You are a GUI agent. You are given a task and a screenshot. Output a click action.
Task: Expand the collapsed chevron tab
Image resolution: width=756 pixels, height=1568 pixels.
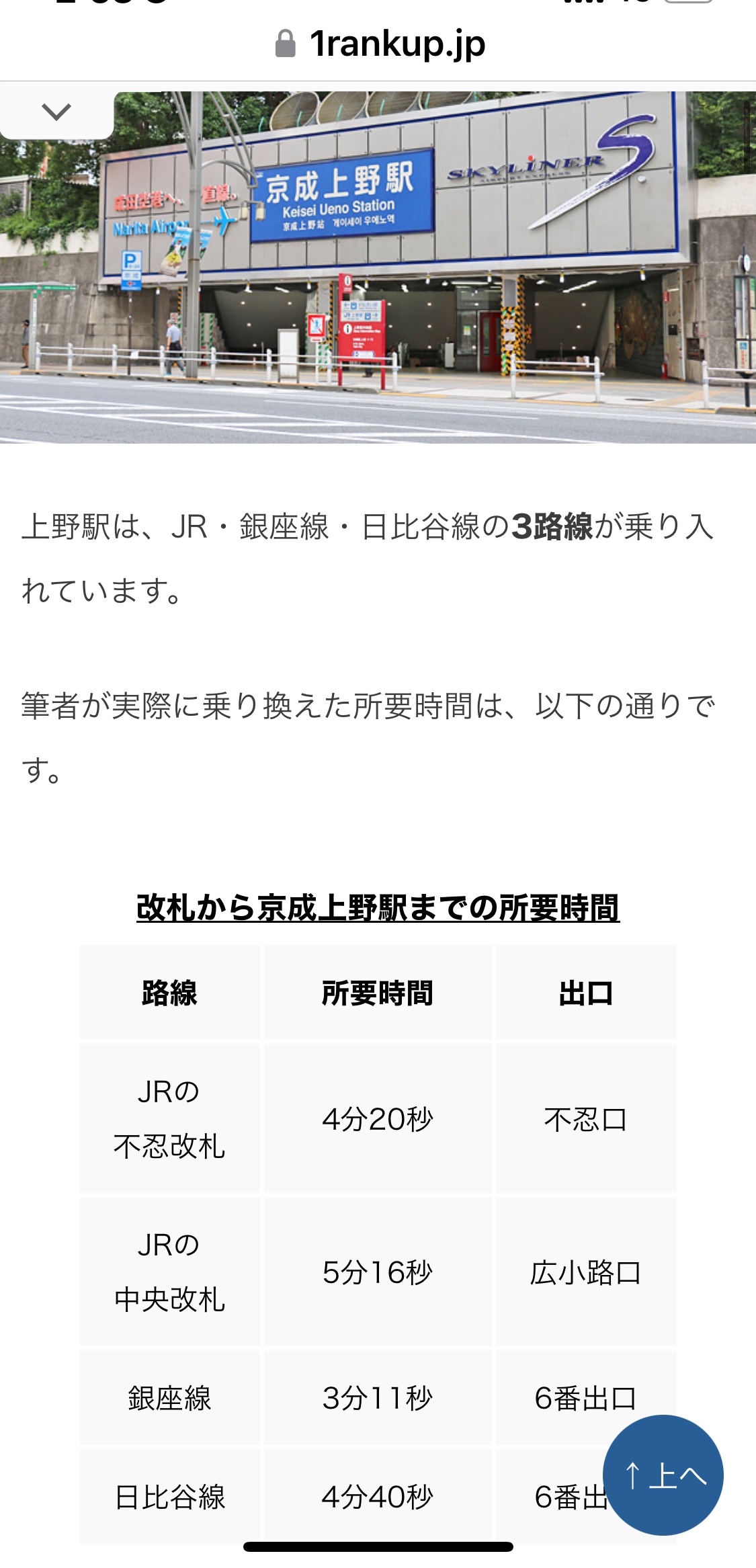(x=56, y=113)
